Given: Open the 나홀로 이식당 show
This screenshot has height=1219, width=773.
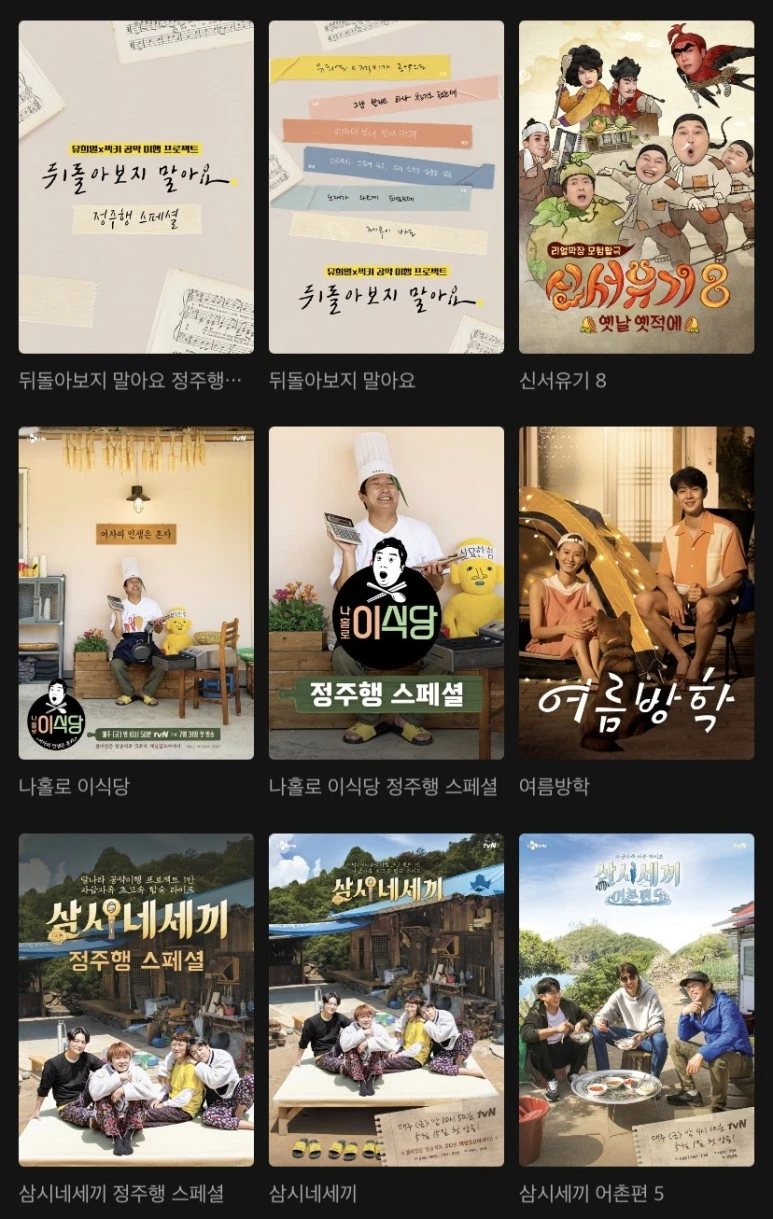Looking at the screenshot, I should point(136,593).
